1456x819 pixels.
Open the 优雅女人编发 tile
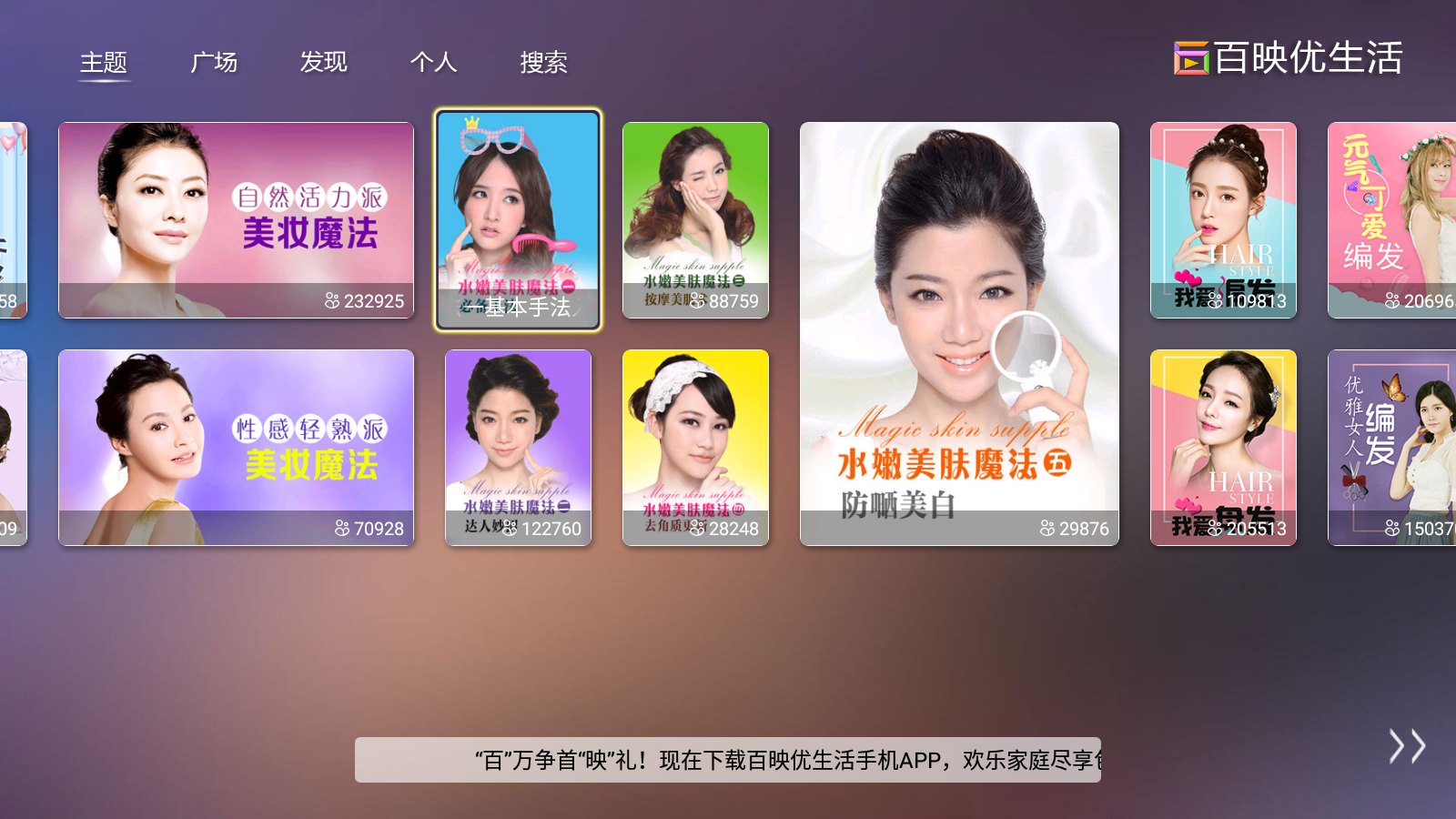[x=1391, y=448]
